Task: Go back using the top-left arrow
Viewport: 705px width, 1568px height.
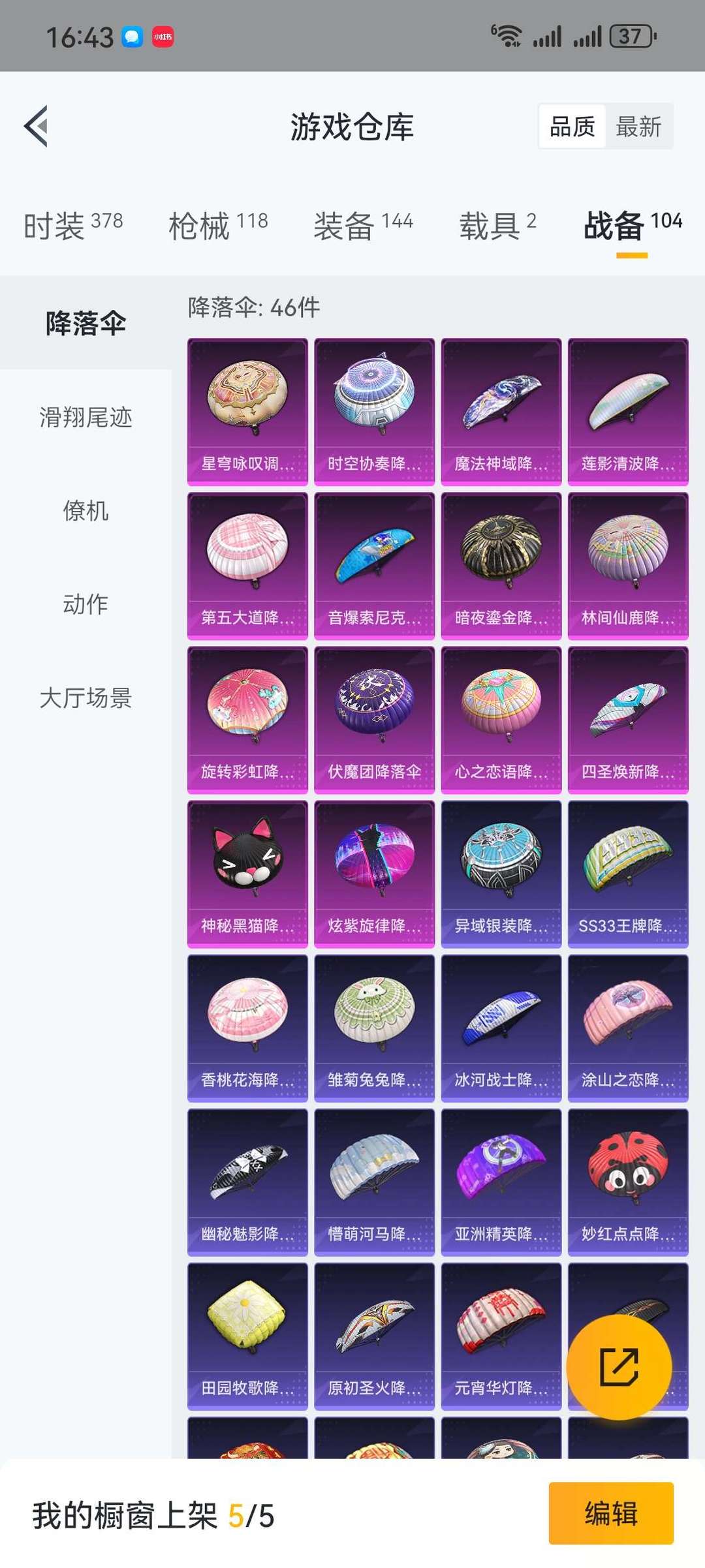Action: [x=37, y=126]
